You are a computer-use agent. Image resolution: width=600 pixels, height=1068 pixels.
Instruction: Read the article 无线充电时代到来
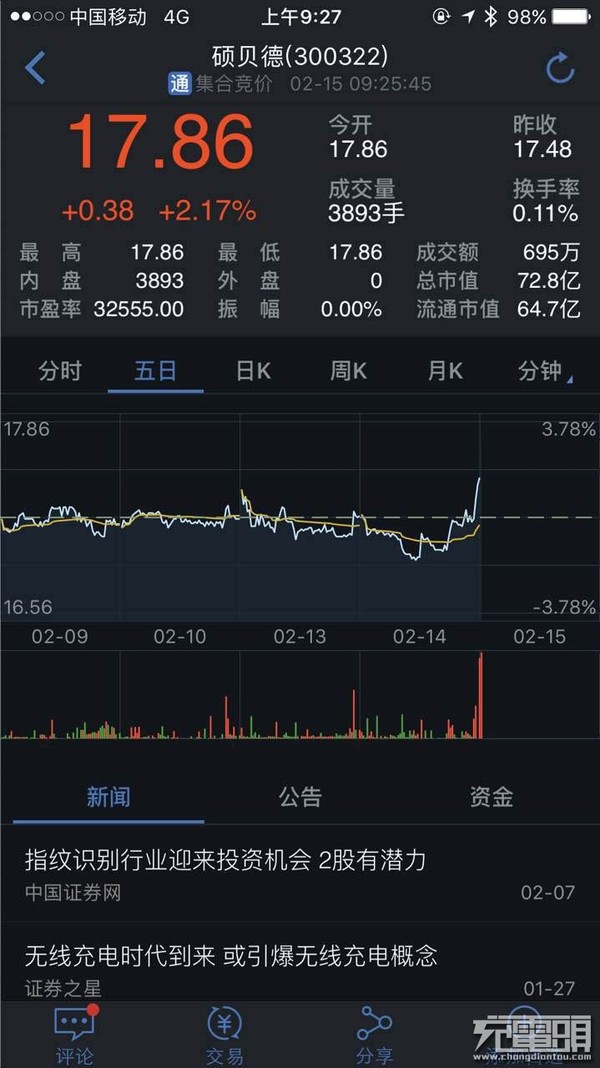(300, 969)
